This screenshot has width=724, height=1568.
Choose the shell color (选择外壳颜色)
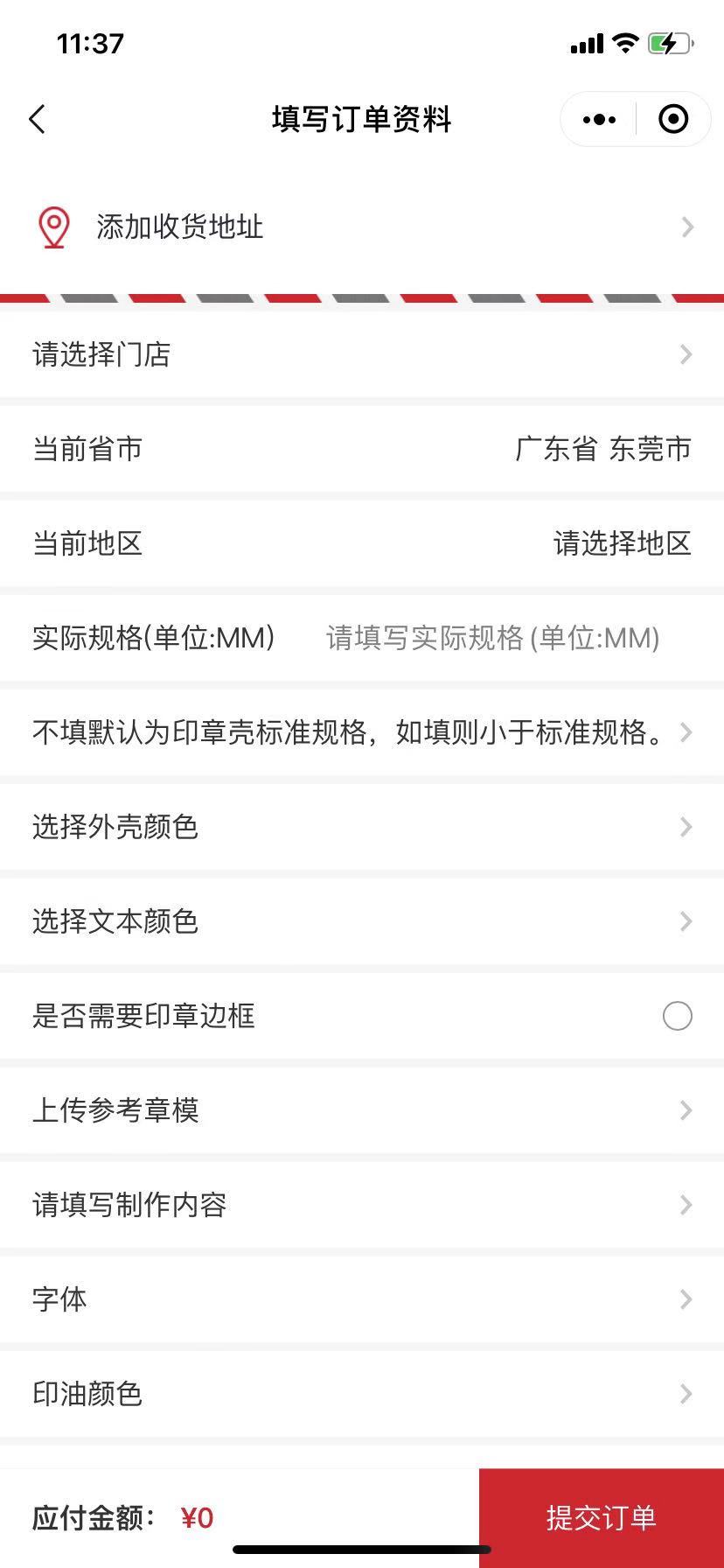[362, 827]
